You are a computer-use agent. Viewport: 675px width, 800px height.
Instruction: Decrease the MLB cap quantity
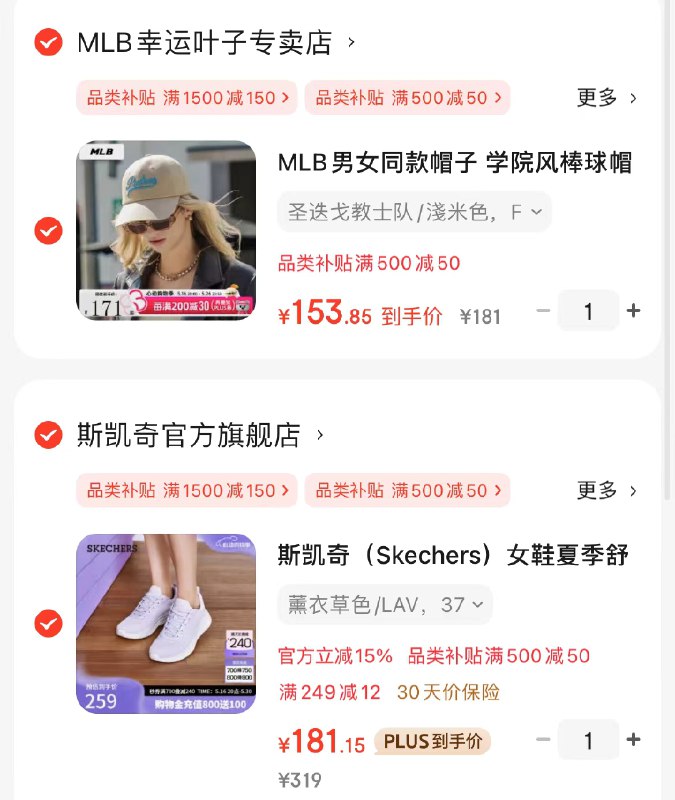point(543,311)
